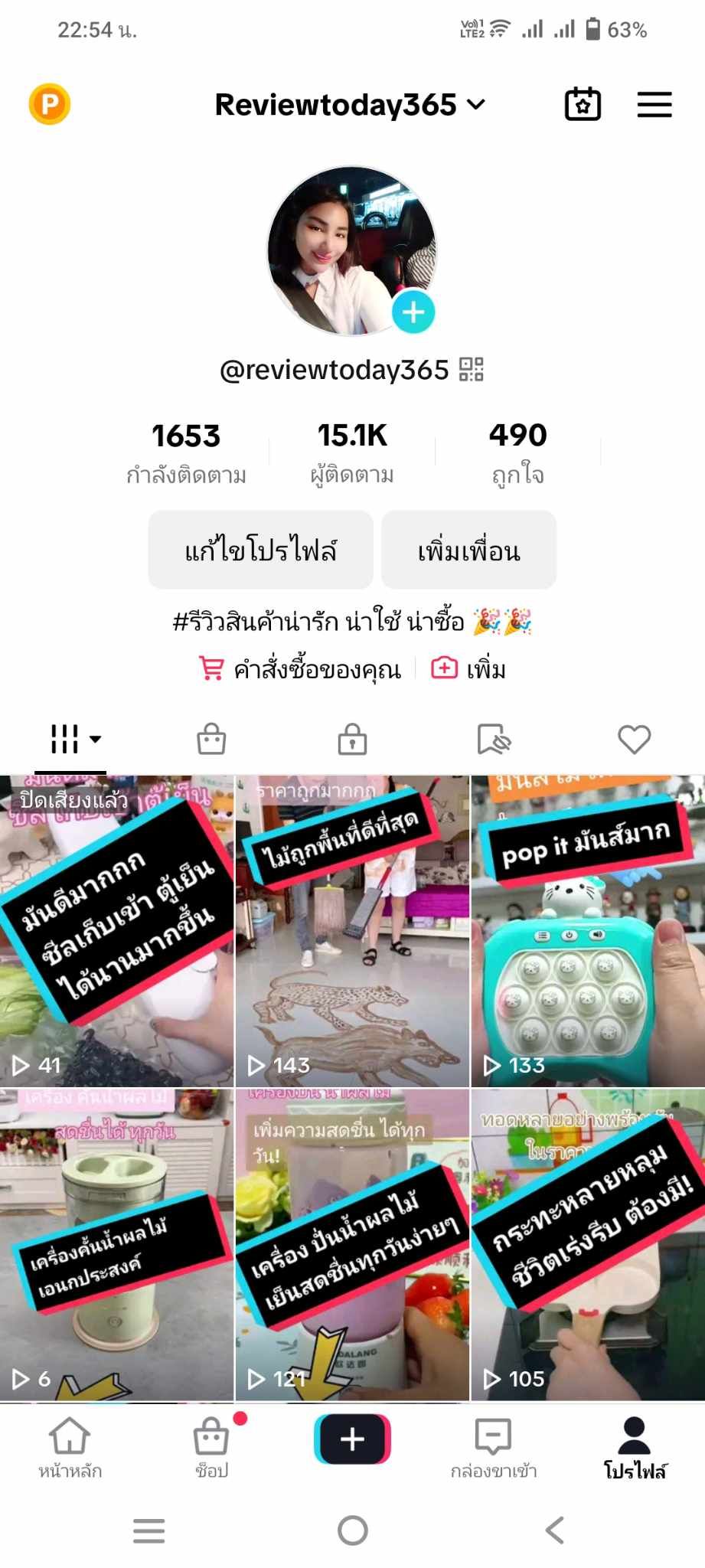Open the calendar star icon
The width and height of the screenshot is (705, 1568).
click(583, 104)
